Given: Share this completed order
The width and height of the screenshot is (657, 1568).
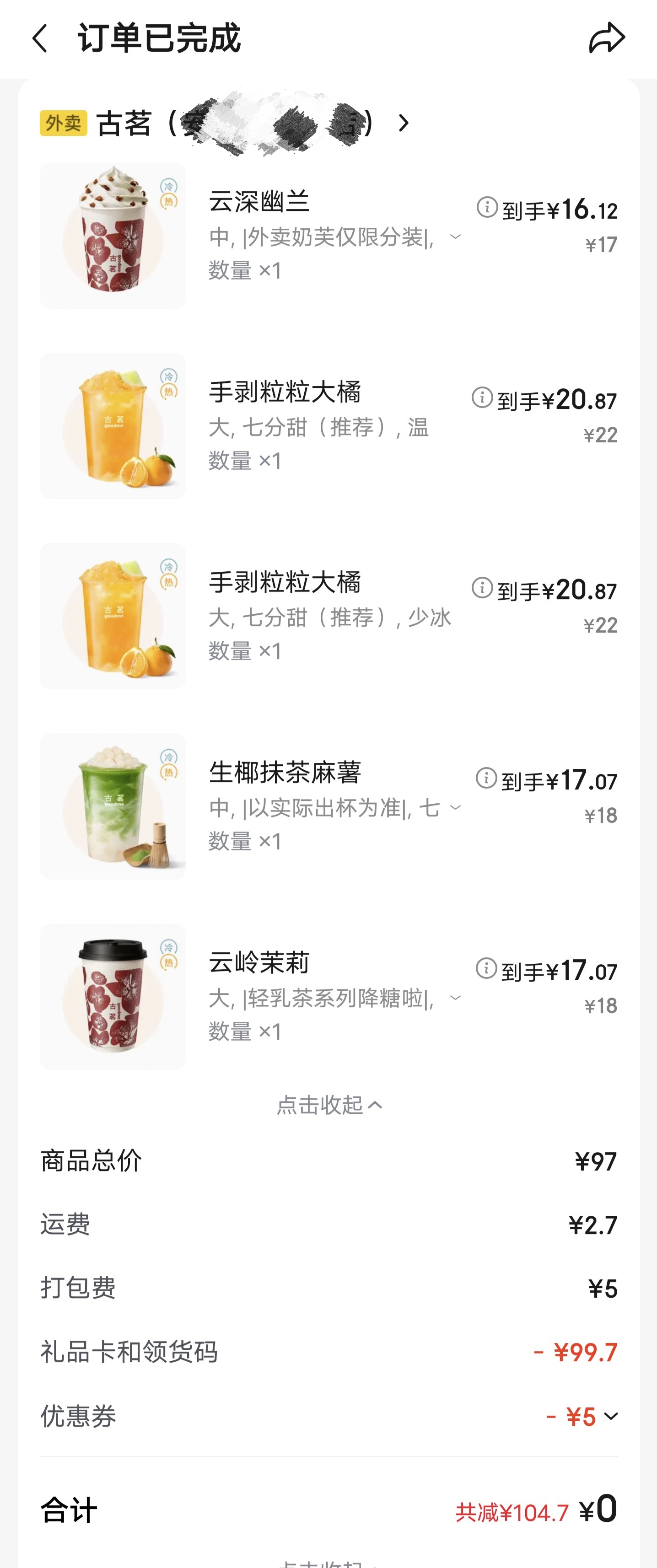Looking at the screenshot, I should click(607, 38).
